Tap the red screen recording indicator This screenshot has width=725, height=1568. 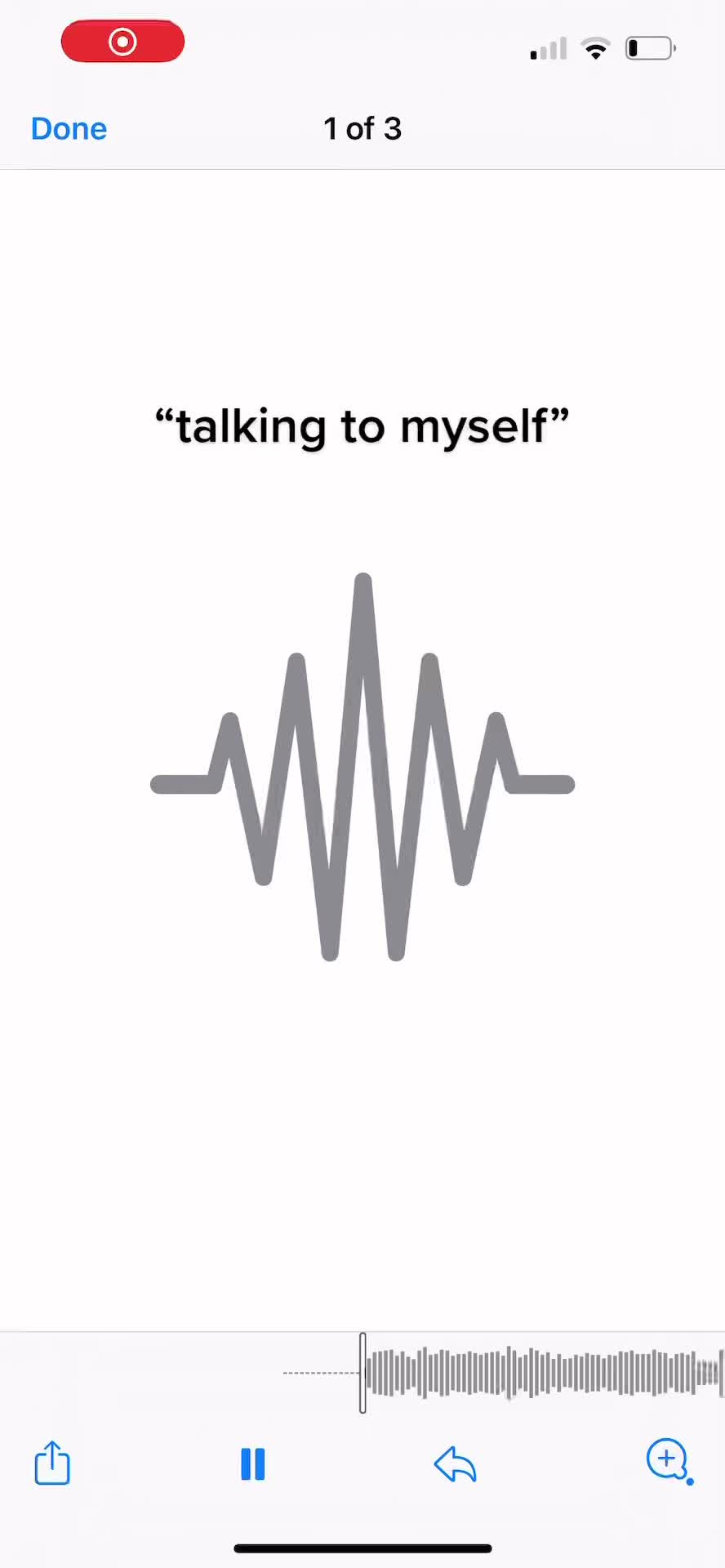[x=122, y=42]
